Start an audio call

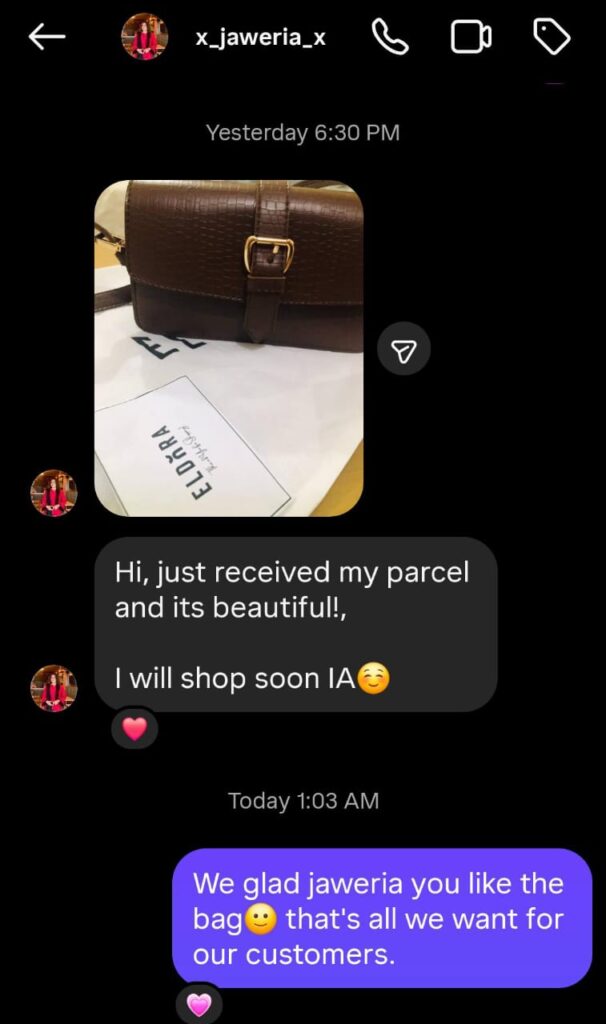coord(390,38)
